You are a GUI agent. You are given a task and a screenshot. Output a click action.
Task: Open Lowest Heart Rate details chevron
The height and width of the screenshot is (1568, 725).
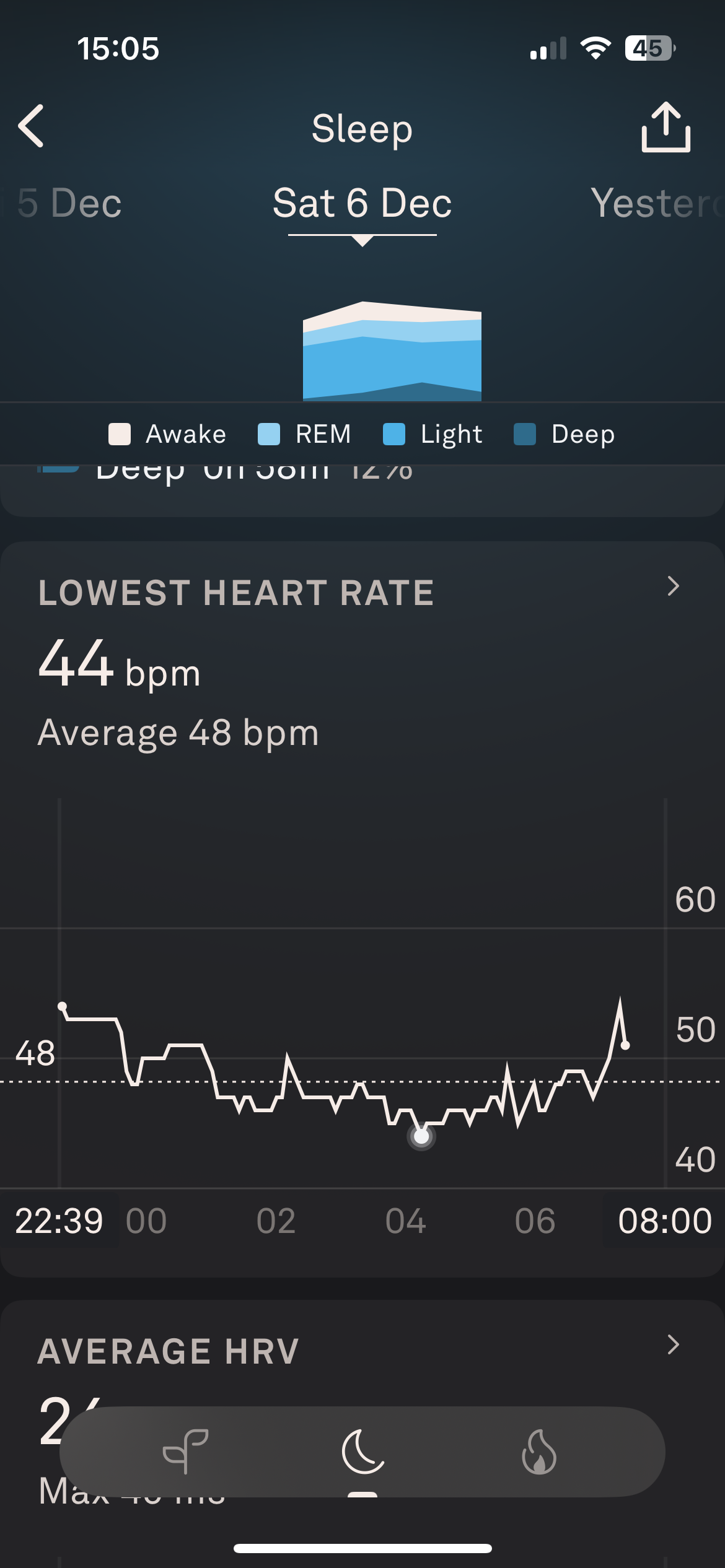pos(673,586)
